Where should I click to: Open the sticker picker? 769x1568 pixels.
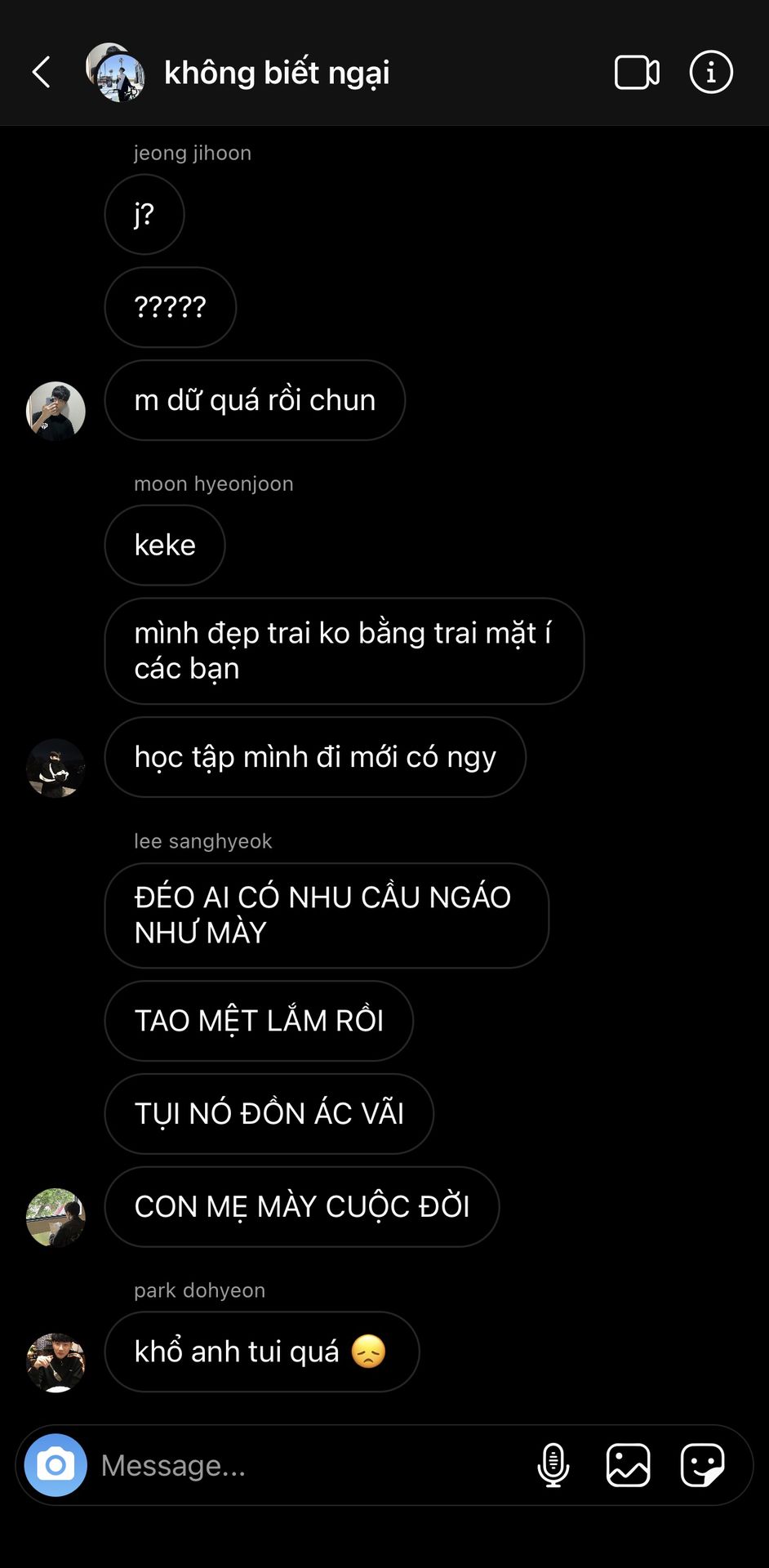click(x=702, y=1465)
